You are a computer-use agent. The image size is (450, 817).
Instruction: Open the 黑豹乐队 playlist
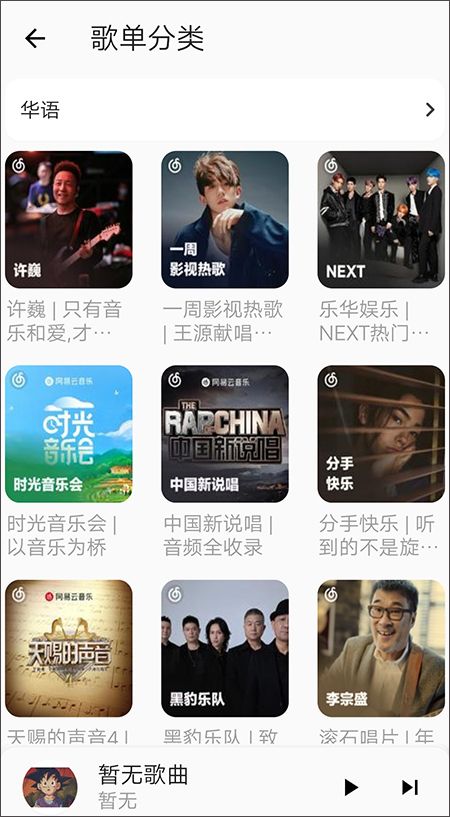(225, 648)
